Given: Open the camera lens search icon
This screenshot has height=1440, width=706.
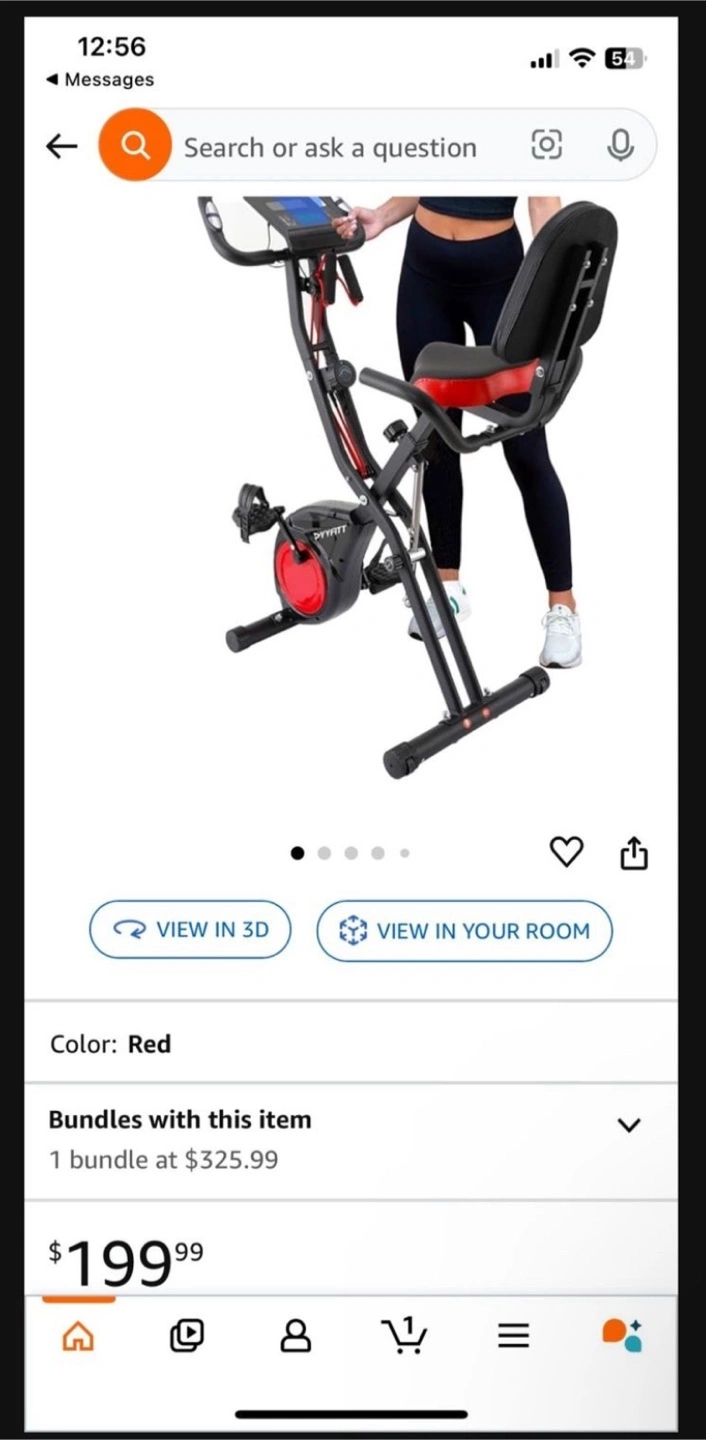Looking at the screenshot, I should pyautogui.click(x=546, y=145).
